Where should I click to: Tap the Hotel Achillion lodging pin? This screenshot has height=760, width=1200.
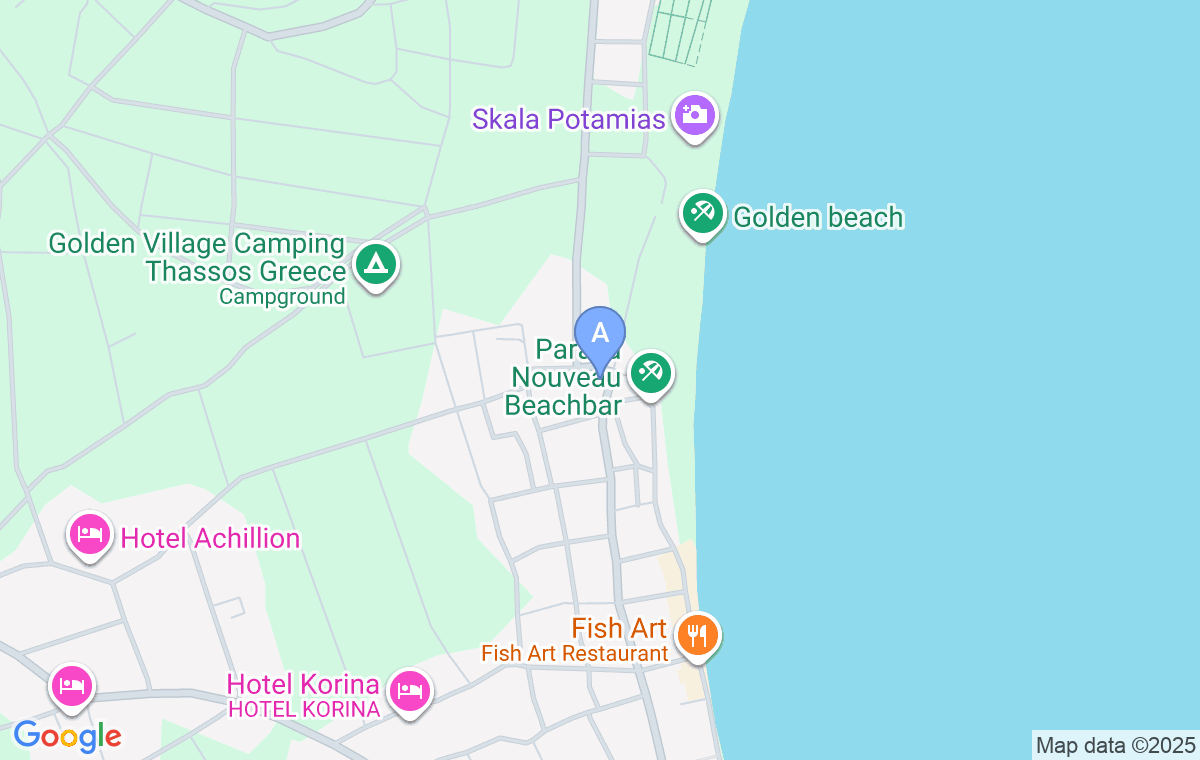90,534
